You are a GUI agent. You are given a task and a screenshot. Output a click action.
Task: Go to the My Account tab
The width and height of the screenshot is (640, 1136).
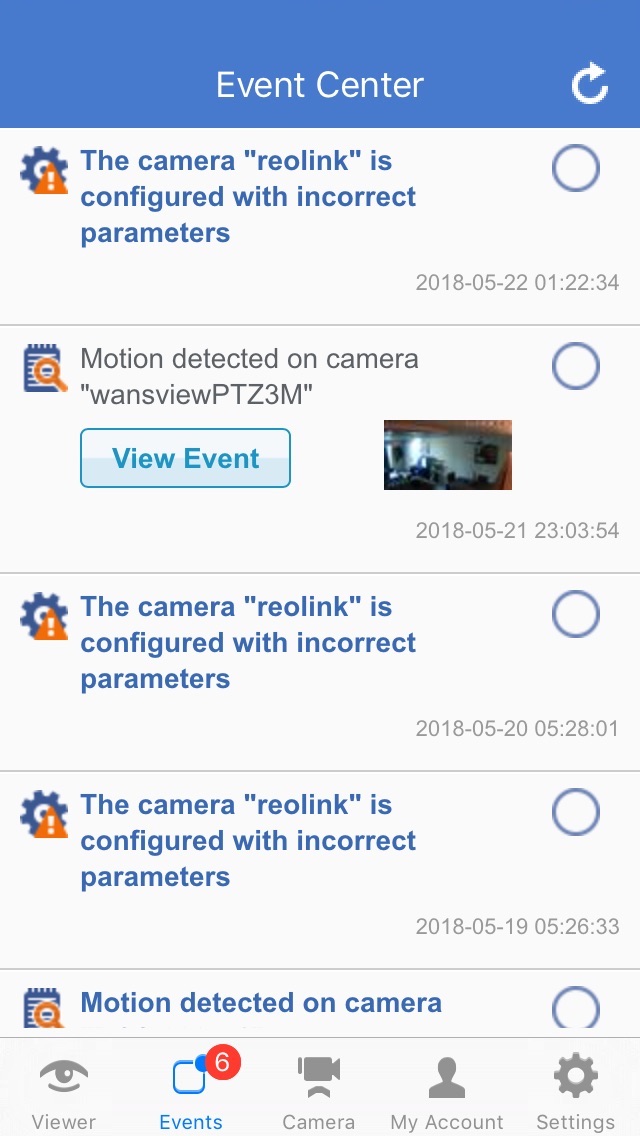[x=446, y=1094]
